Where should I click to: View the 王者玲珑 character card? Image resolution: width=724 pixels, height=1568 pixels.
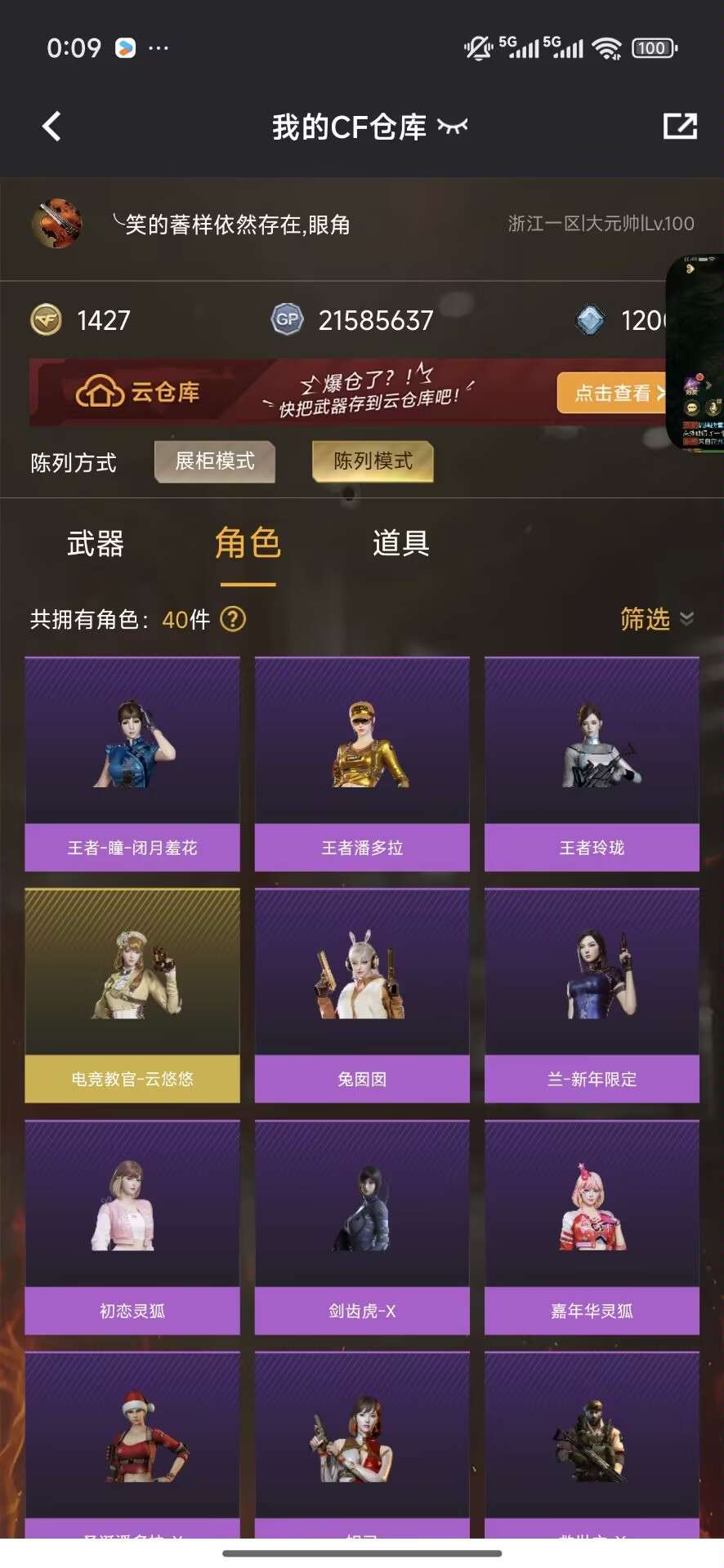pos(592,764)
